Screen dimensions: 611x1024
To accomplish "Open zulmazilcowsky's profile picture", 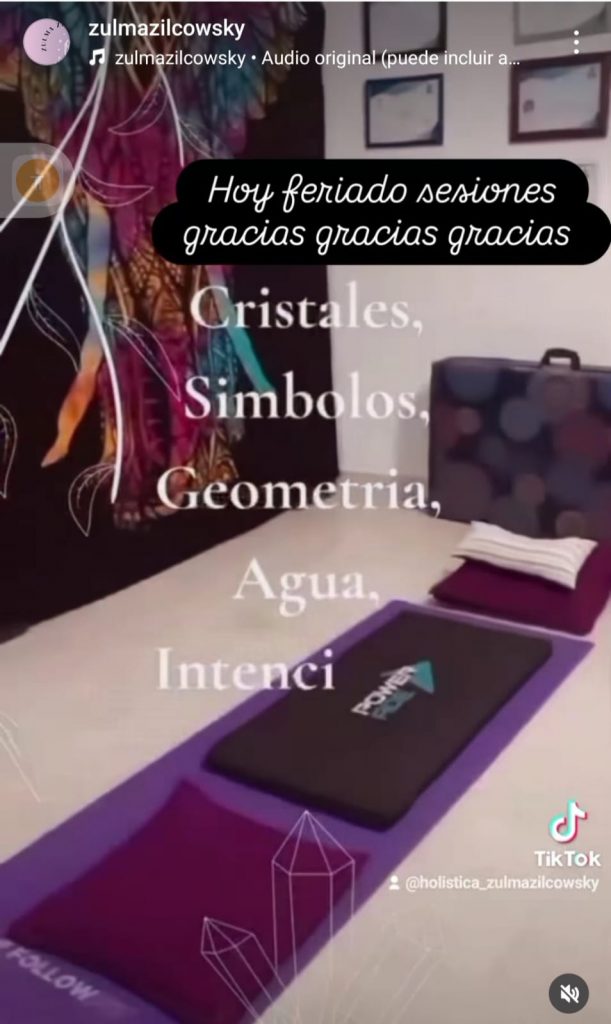I will (x=46, y=41).
